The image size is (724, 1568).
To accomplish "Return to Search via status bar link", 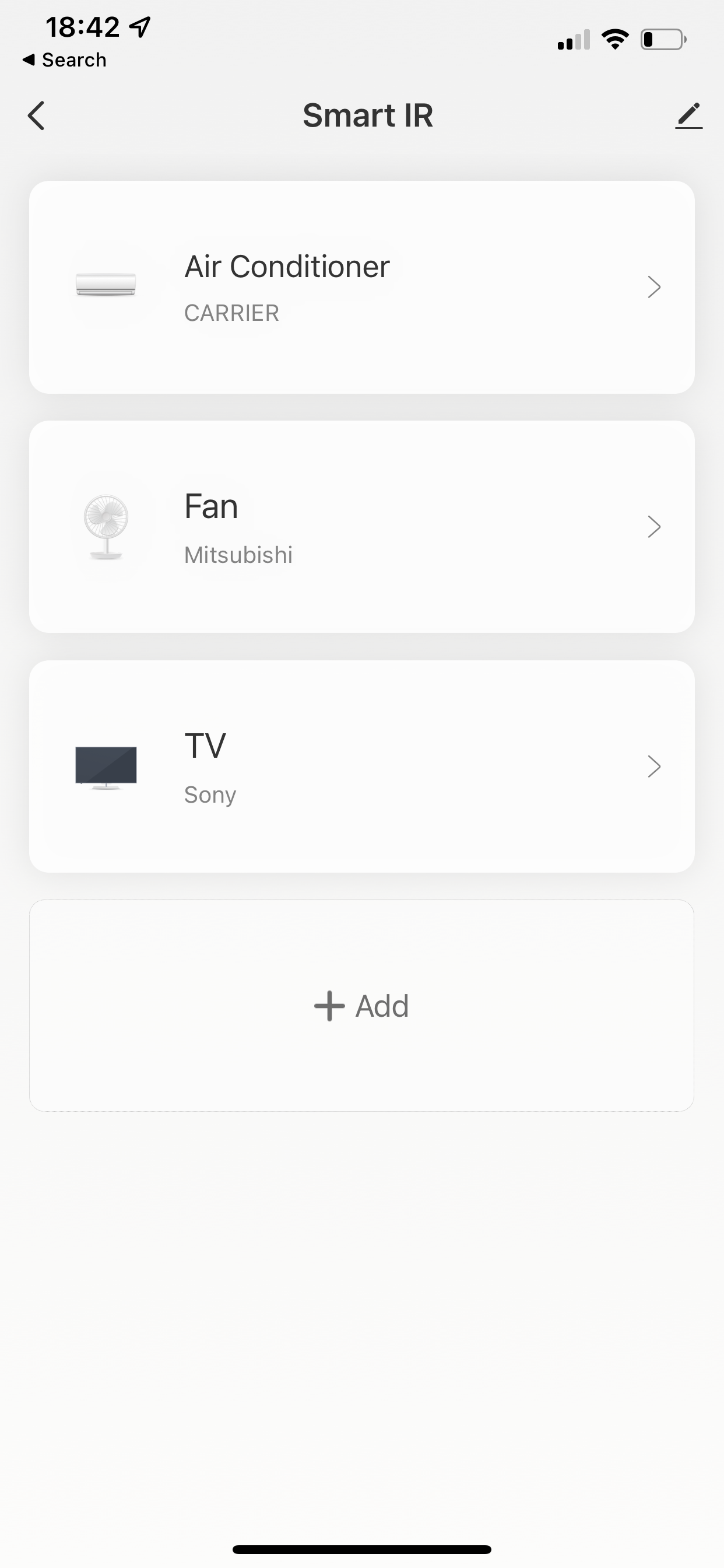I will 65,60.
